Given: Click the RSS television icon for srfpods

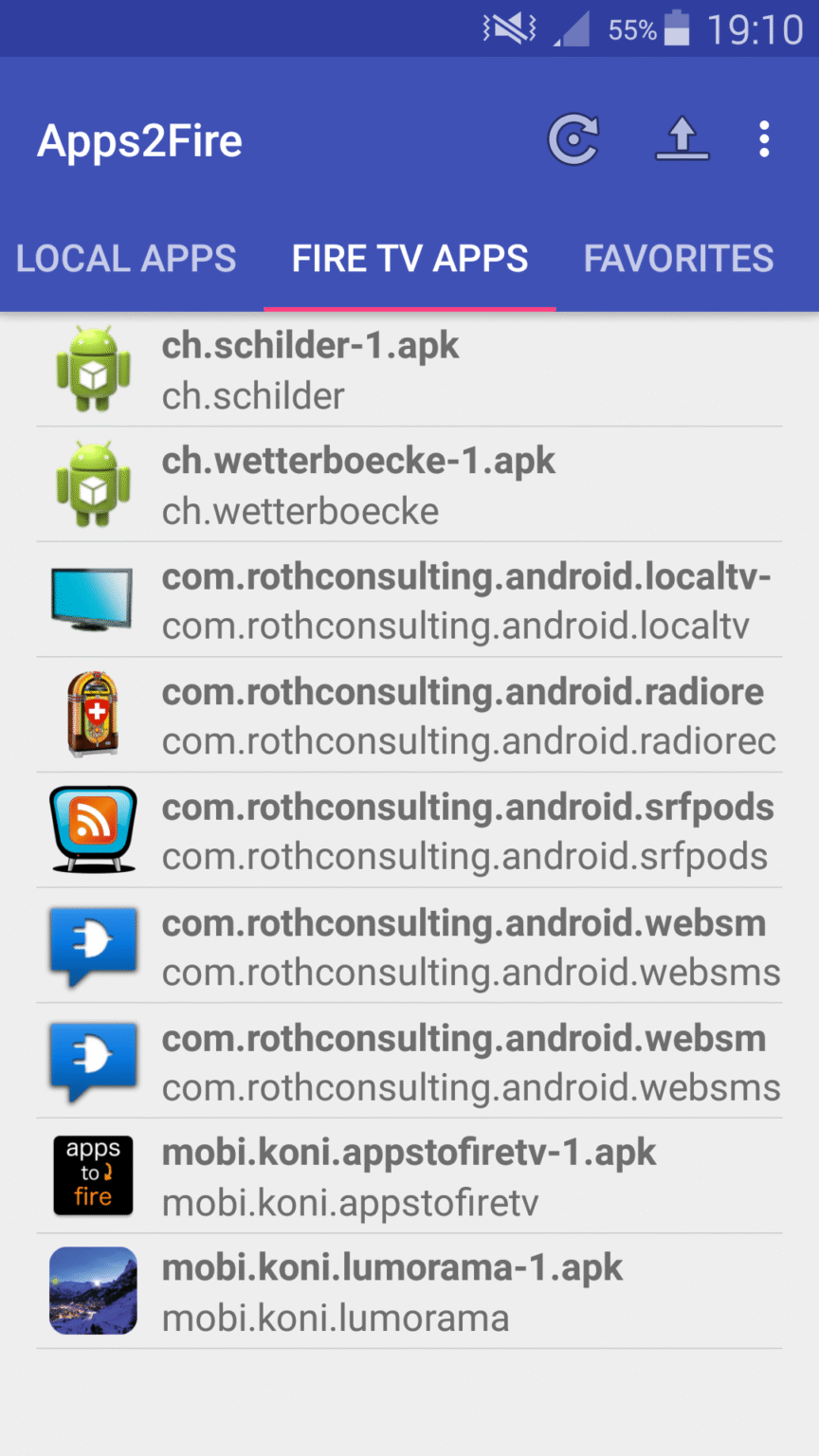Looking at the screenshot, I should pos(92,830).
